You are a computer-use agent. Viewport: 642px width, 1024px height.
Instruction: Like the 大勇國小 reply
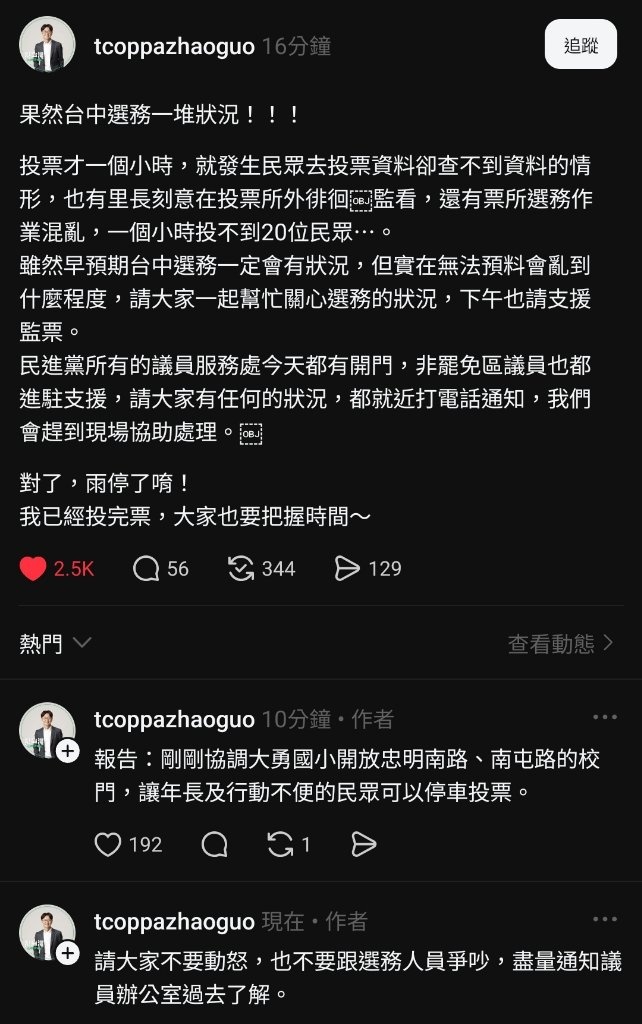pos(108,845)
